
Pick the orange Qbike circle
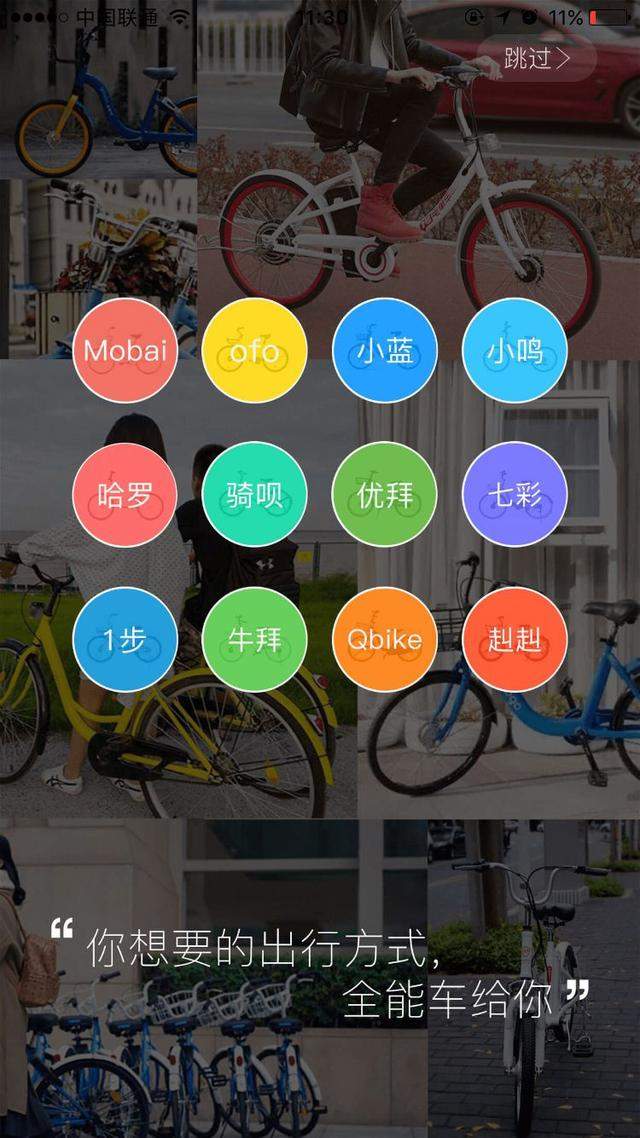385,639
